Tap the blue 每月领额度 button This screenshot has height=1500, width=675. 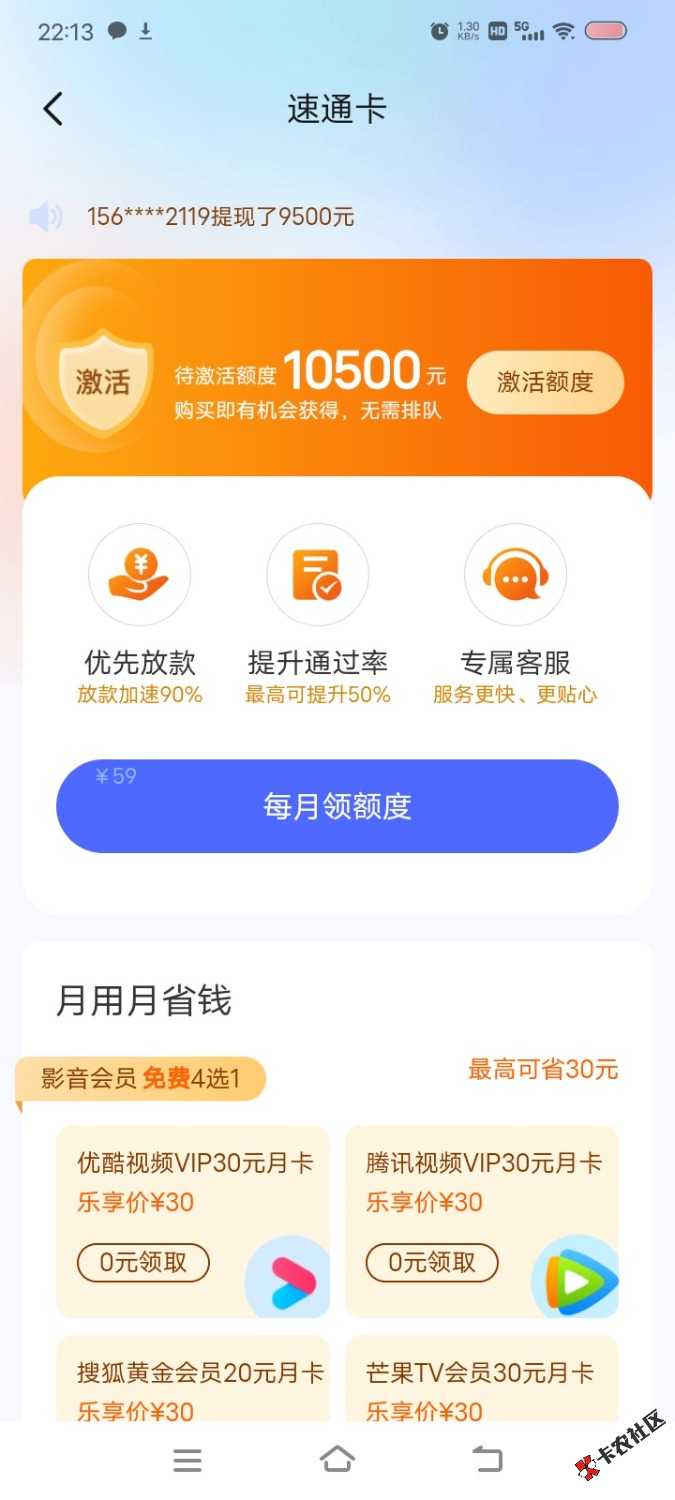(337, 806)
